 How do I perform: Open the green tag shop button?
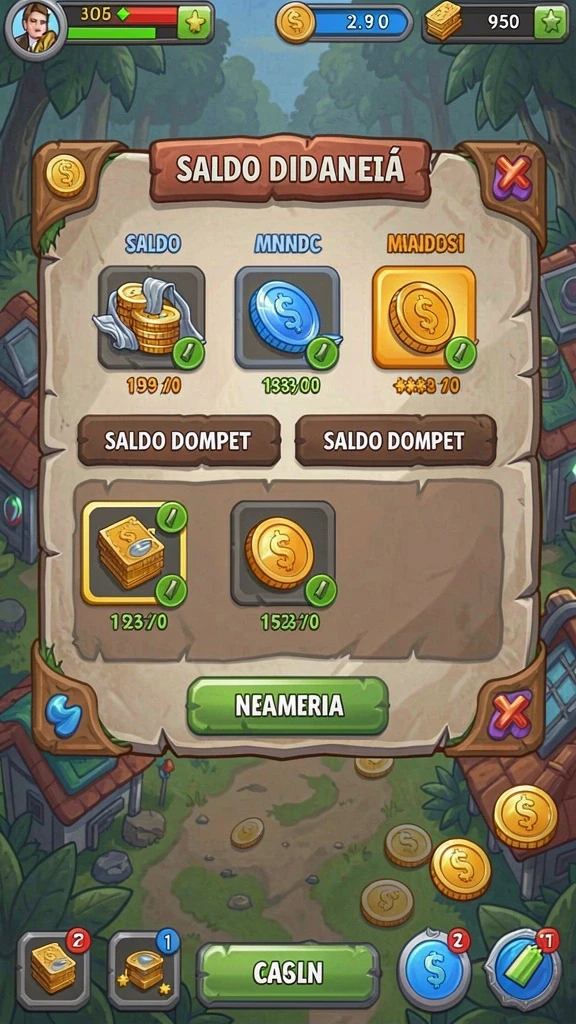point(524,970)
